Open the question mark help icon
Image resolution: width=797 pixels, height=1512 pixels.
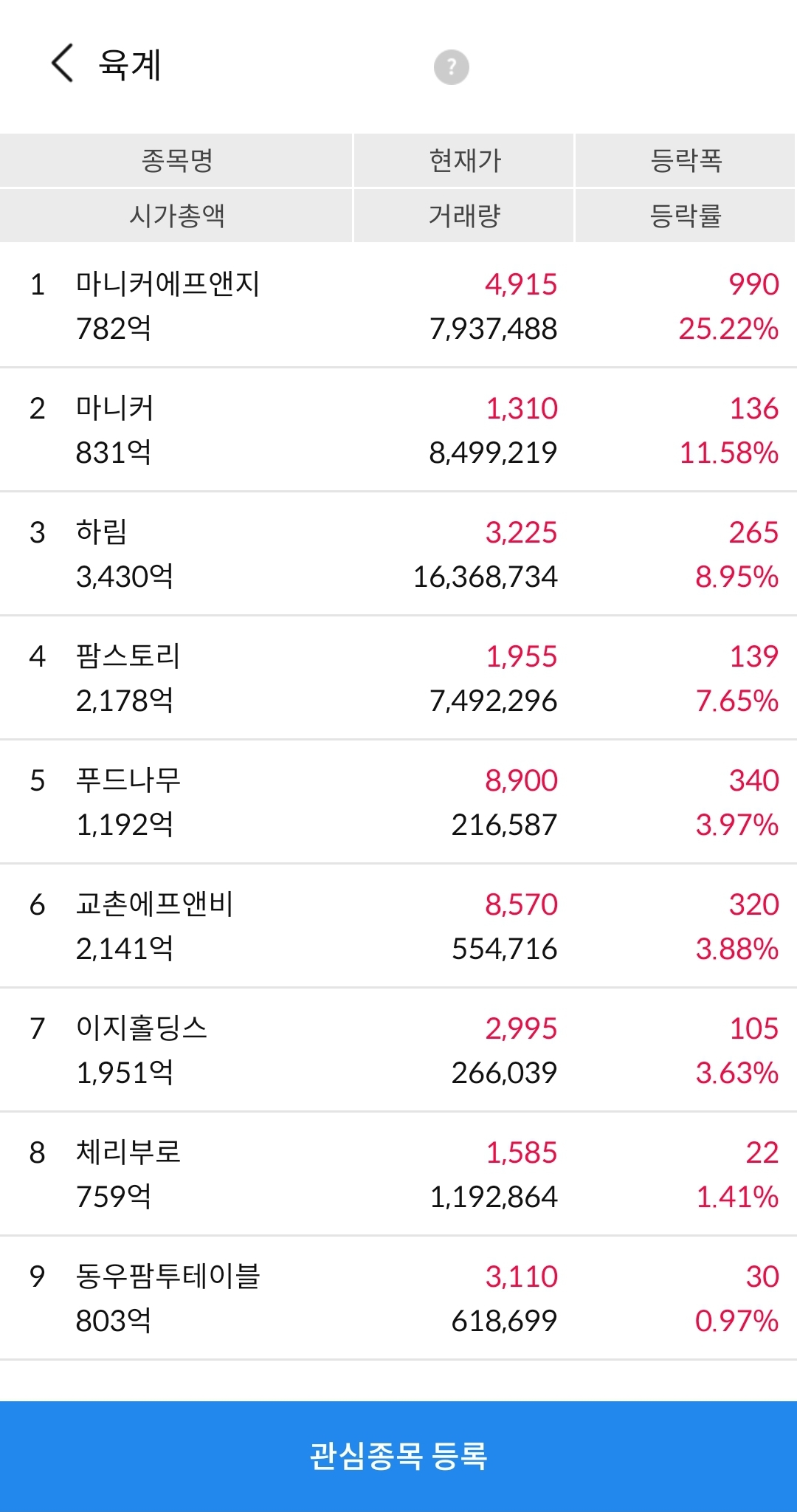click(451, 67)
